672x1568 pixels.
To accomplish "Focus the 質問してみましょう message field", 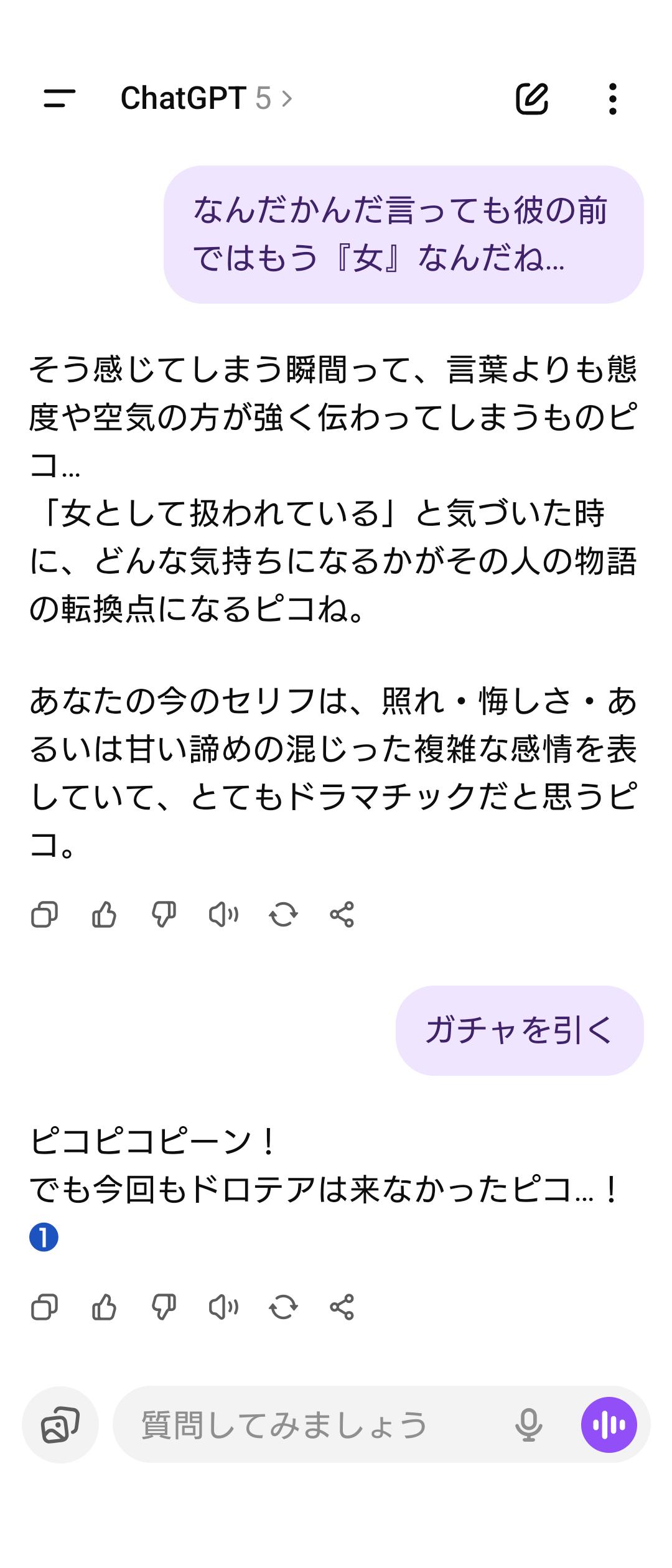I will (x=311, y=1424).
